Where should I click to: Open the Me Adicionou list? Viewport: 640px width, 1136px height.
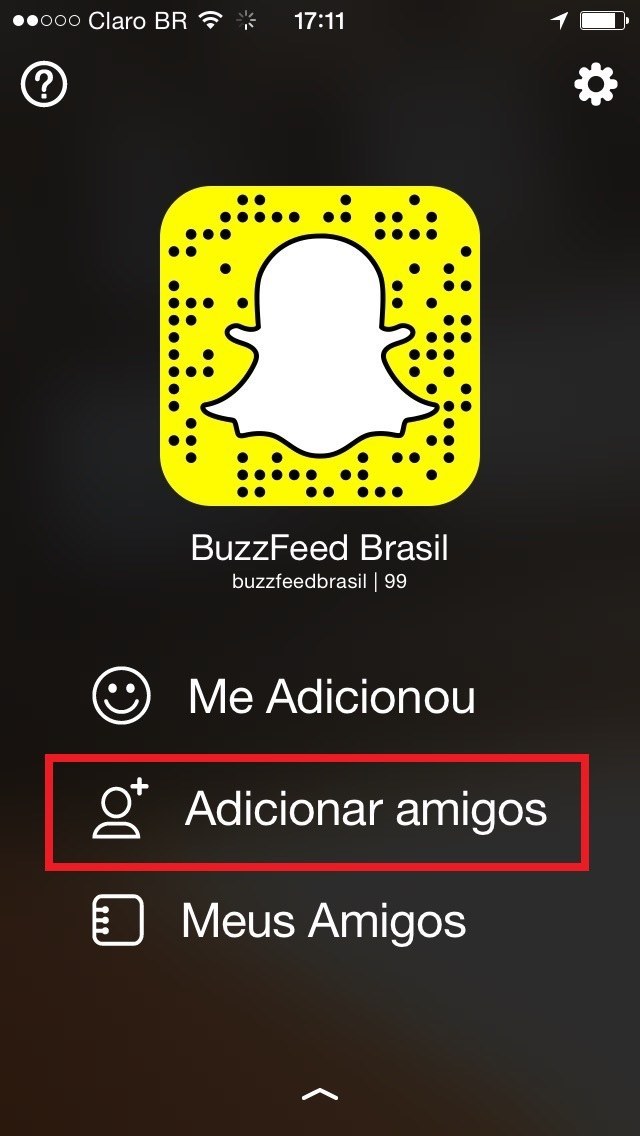click(x=283, y=696)
